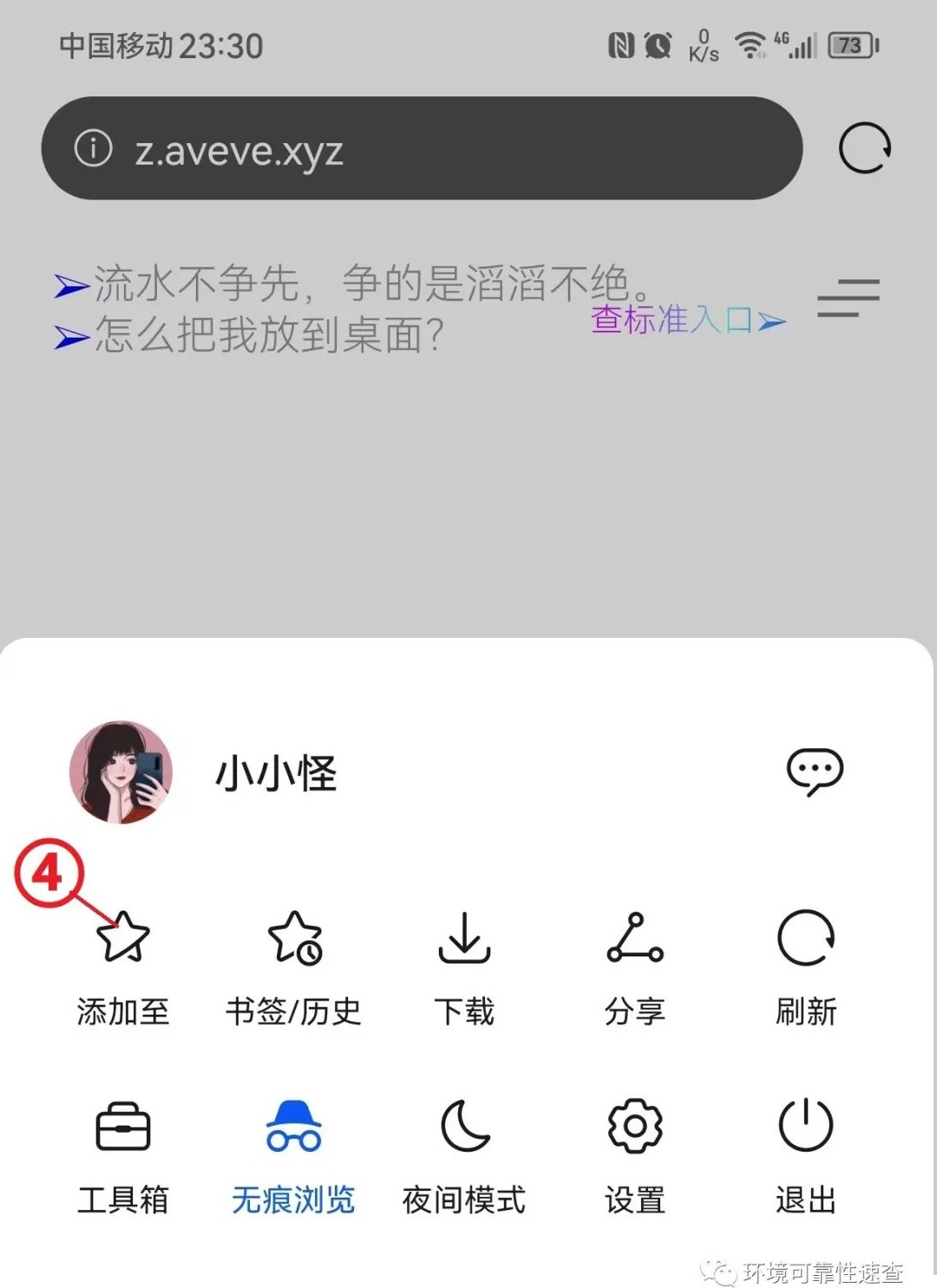This screenshot has width=937, height=1288.
Task: Reload the page from the address bar icon
Action: pos(864,148)
